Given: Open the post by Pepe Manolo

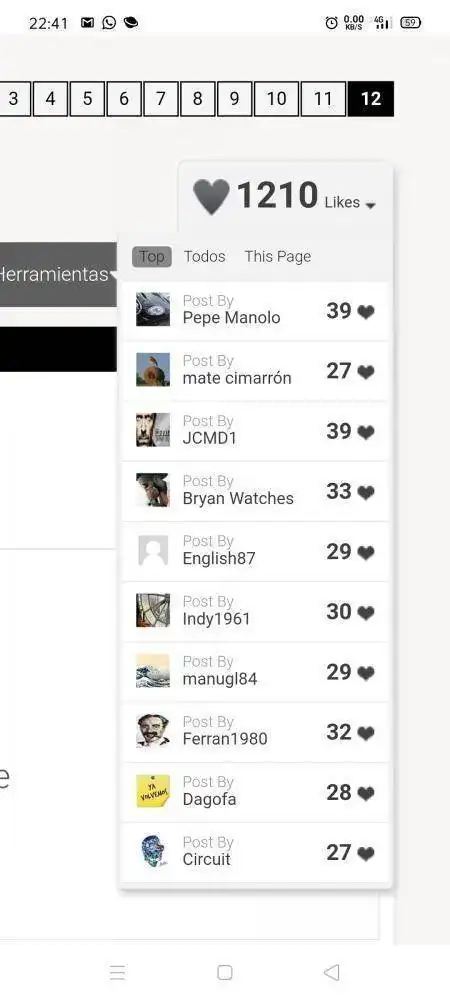Looking at the screenshot, I should (255, 311).
